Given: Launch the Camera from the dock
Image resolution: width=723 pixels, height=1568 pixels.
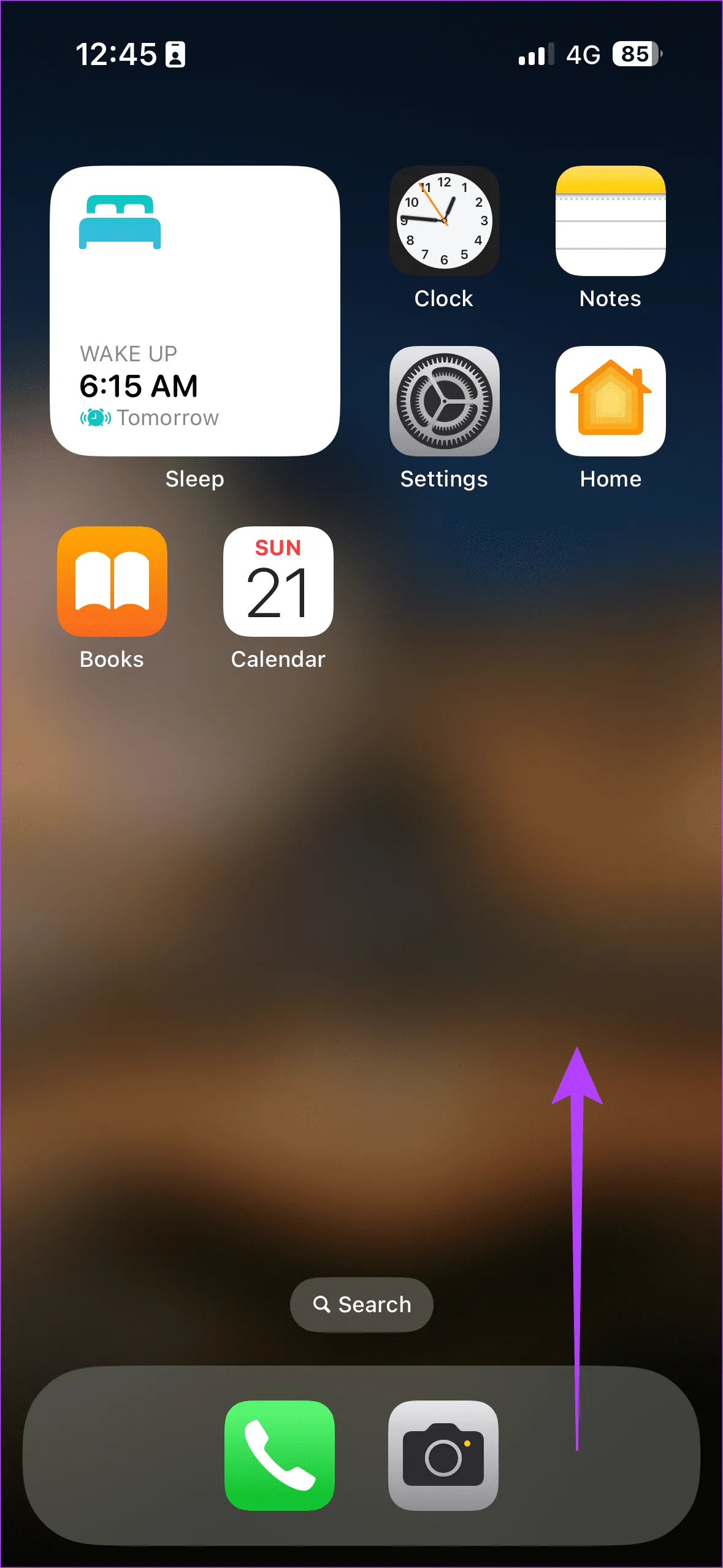Looking at the screenshot, I should coord(443,1455).
